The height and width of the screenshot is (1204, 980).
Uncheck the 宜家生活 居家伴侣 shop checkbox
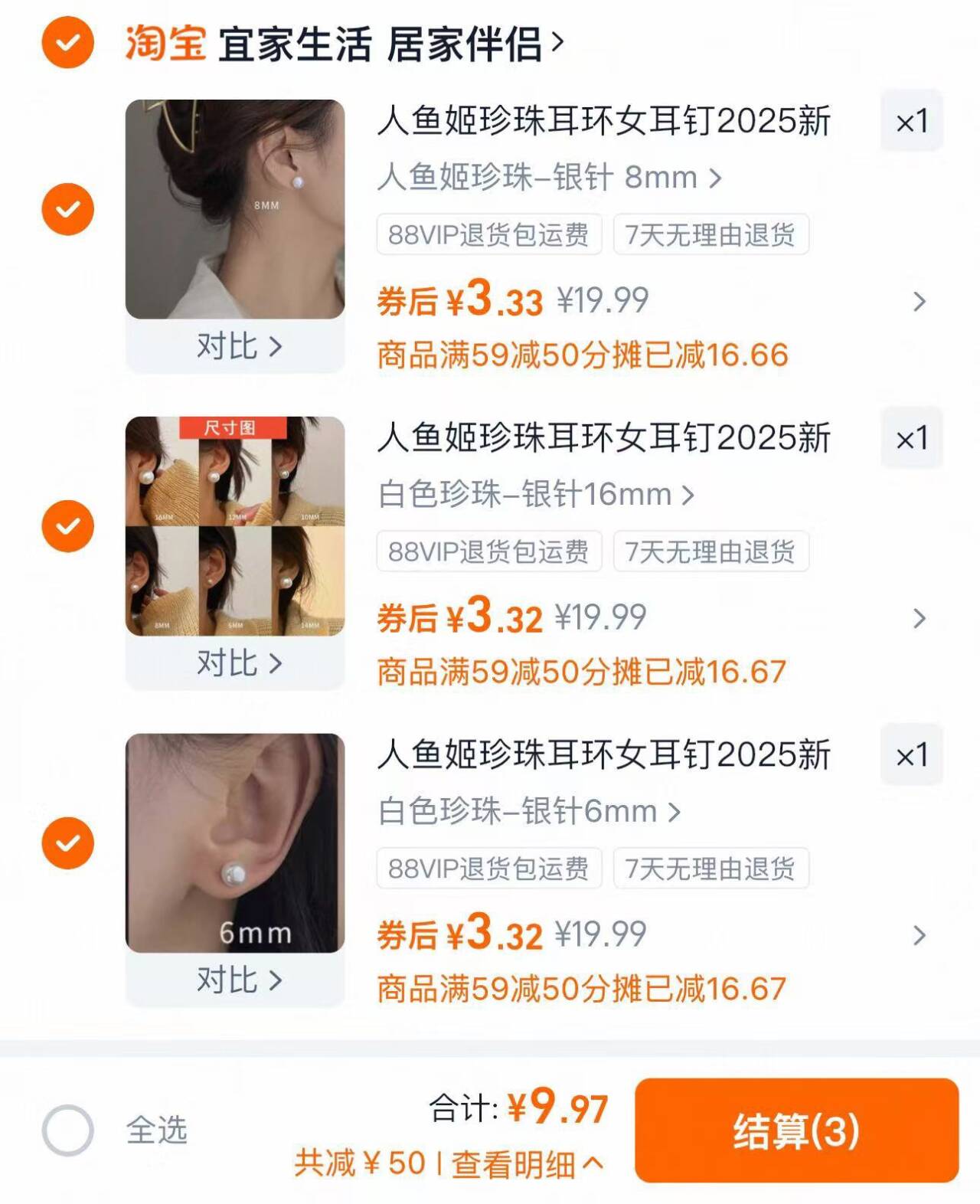(x=67, y=42)
